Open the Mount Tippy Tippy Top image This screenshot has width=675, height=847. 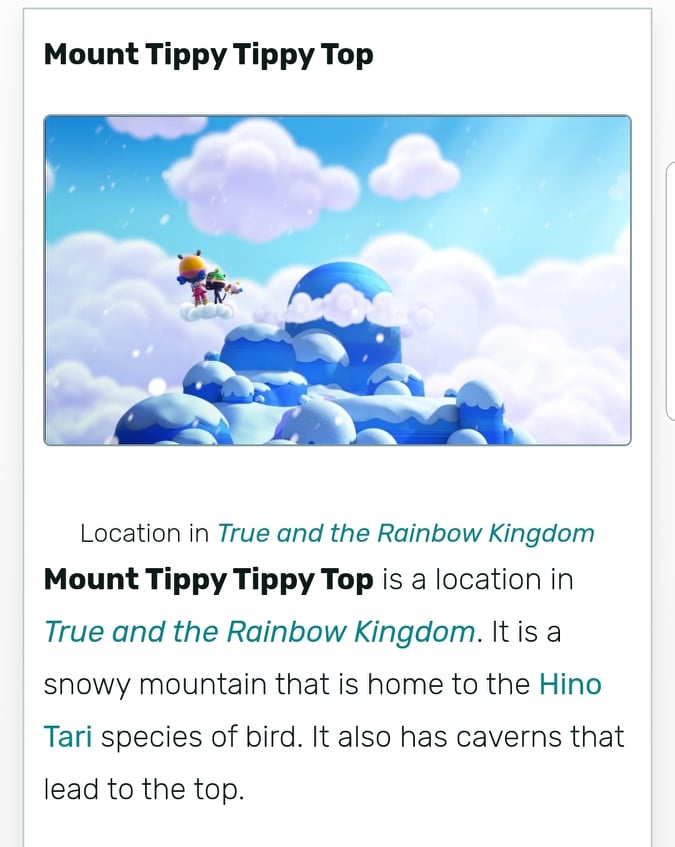(337, 280)
